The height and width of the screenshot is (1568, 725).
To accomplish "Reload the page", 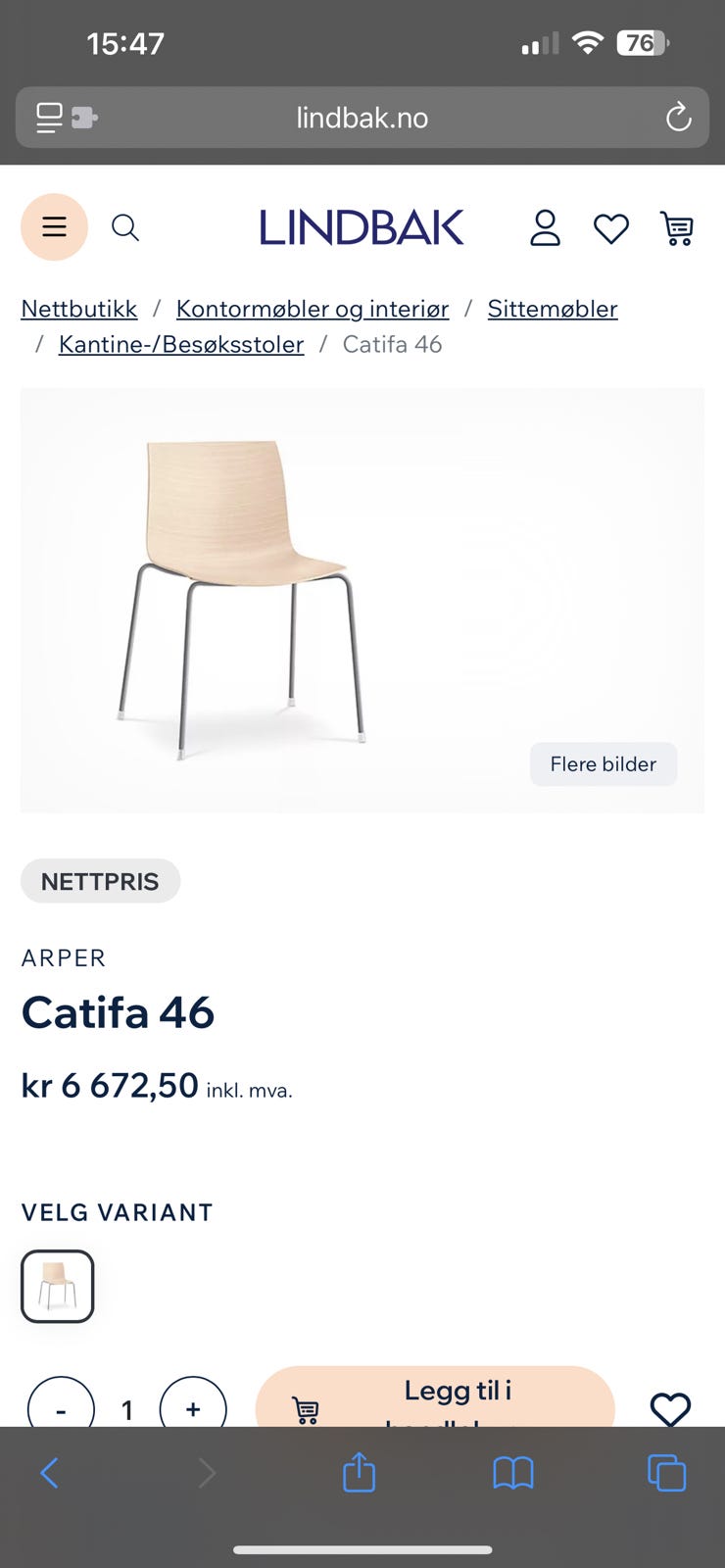I will pos(678,118).
